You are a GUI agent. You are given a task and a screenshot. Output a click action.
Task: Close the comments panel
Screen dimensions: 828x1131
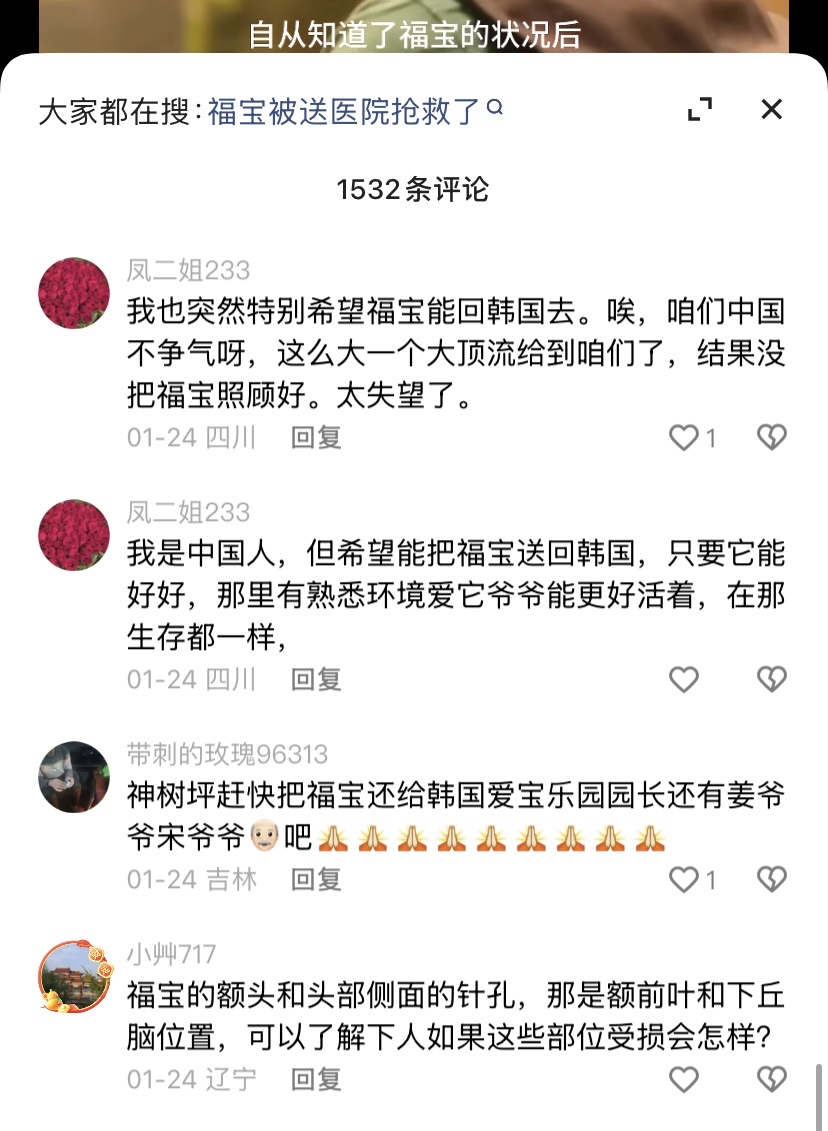point(771,110)
